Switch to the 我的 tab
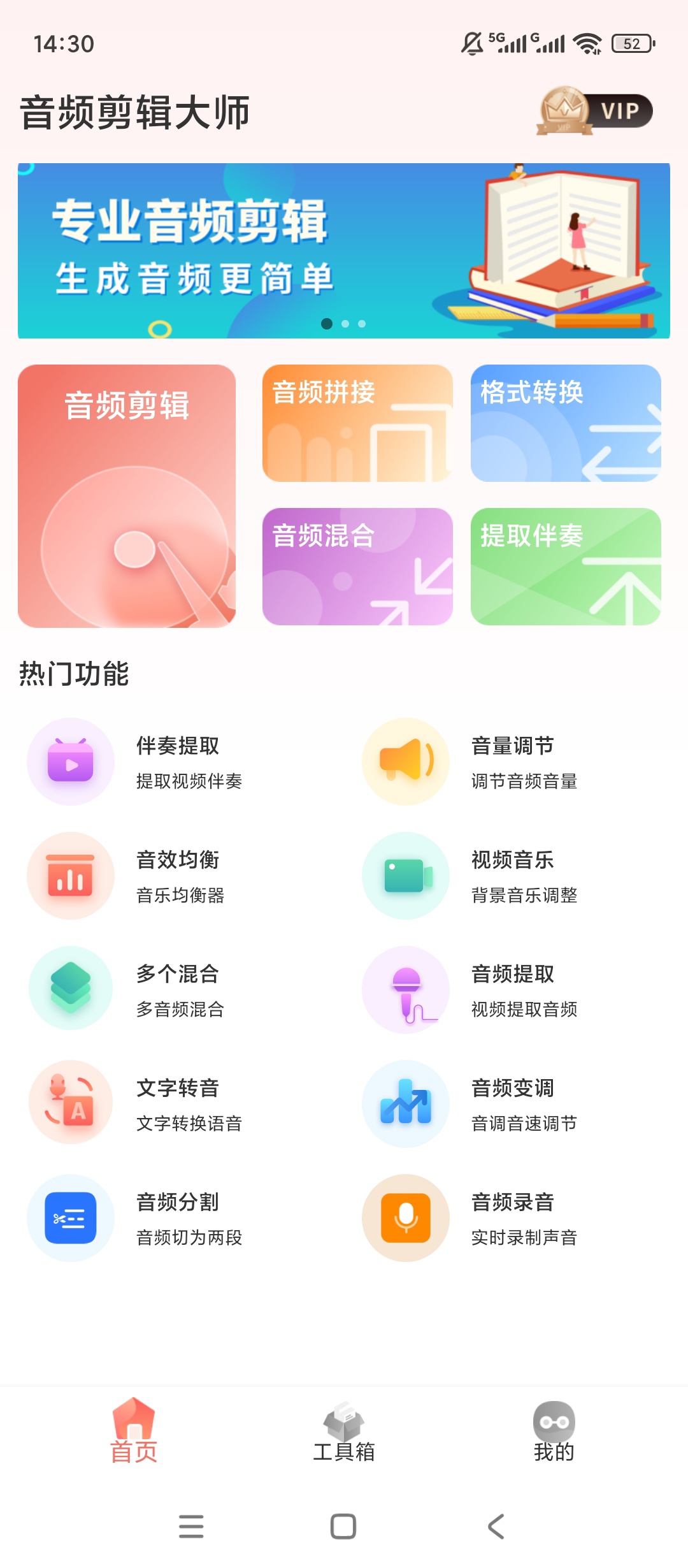The height and width of the screenshot is (1568, 688). (x=554, y=1432)
